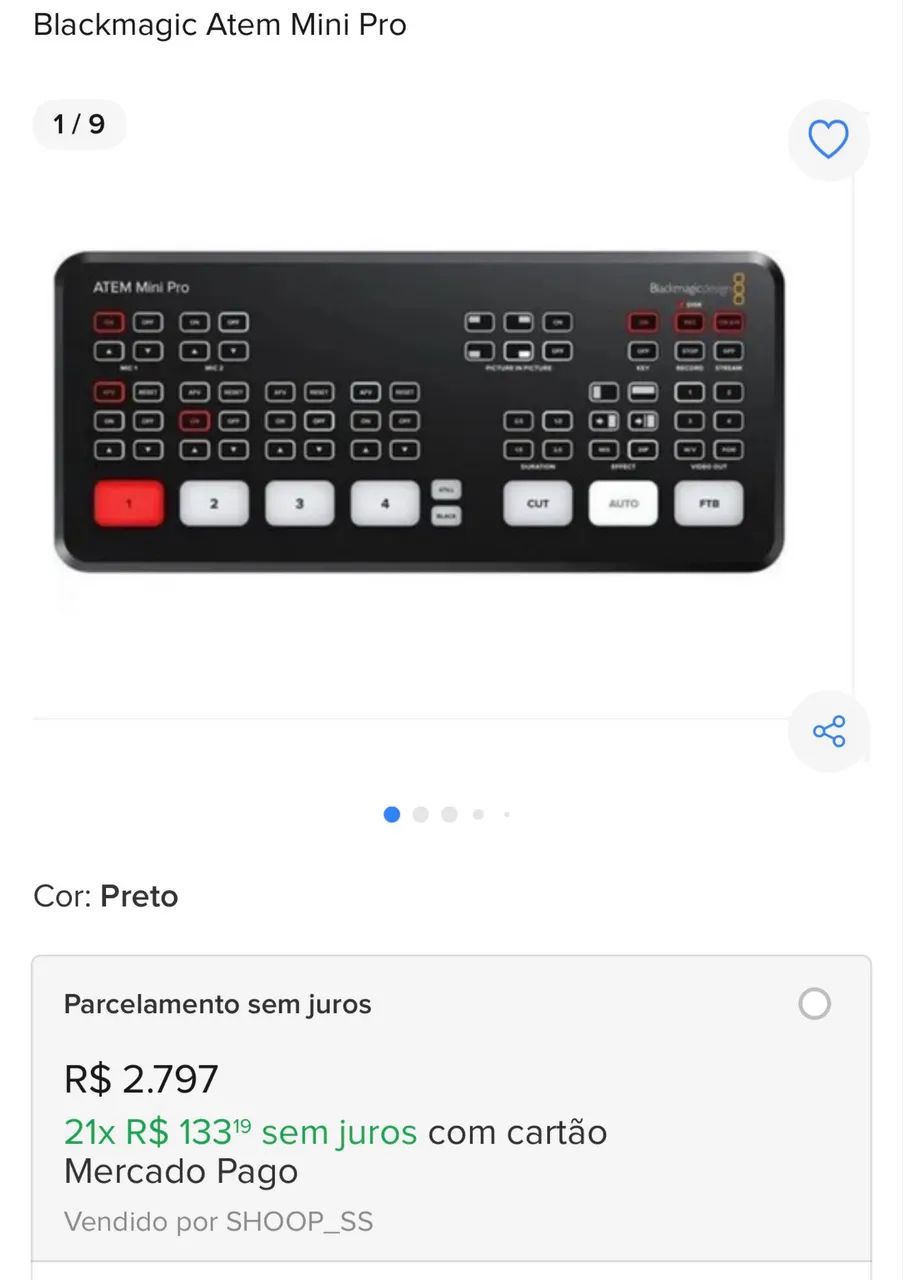Add this product to favorites
This screenshot has height=1280, width=903.
coord(828,140)
